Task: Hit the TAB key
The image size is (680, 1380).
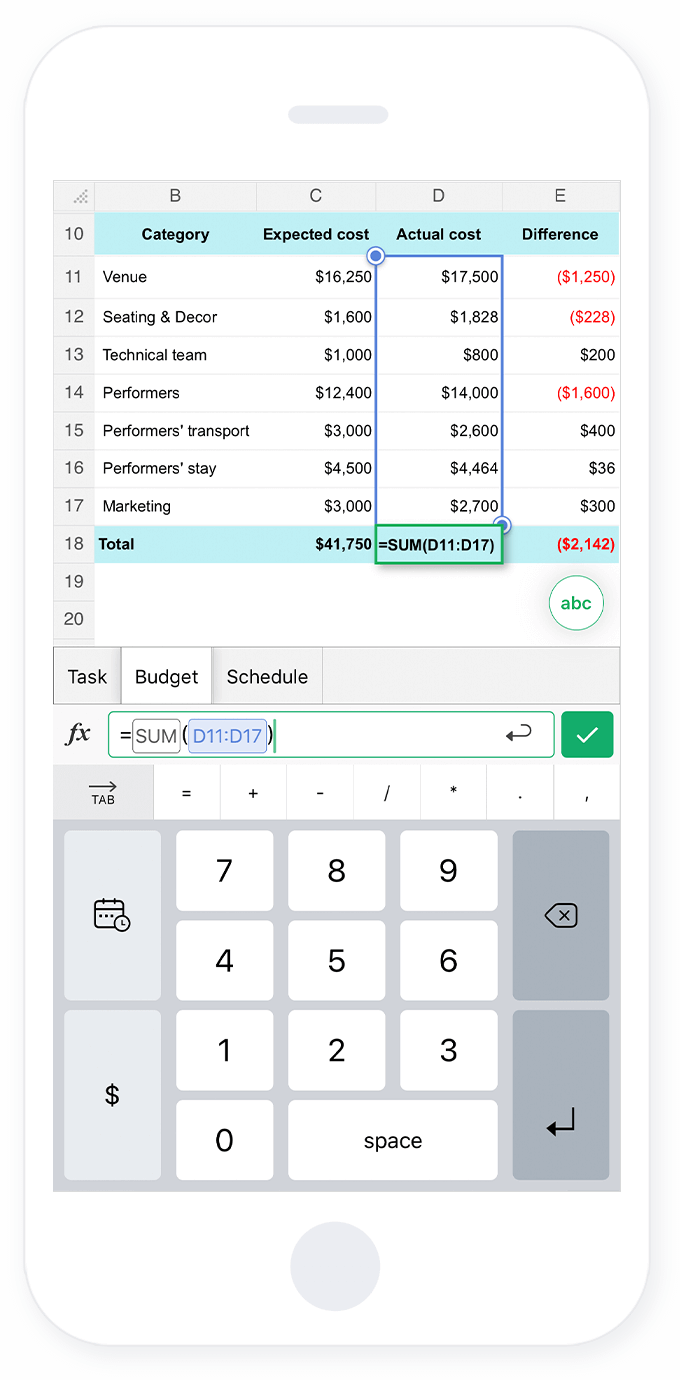Action: point(103,793)
